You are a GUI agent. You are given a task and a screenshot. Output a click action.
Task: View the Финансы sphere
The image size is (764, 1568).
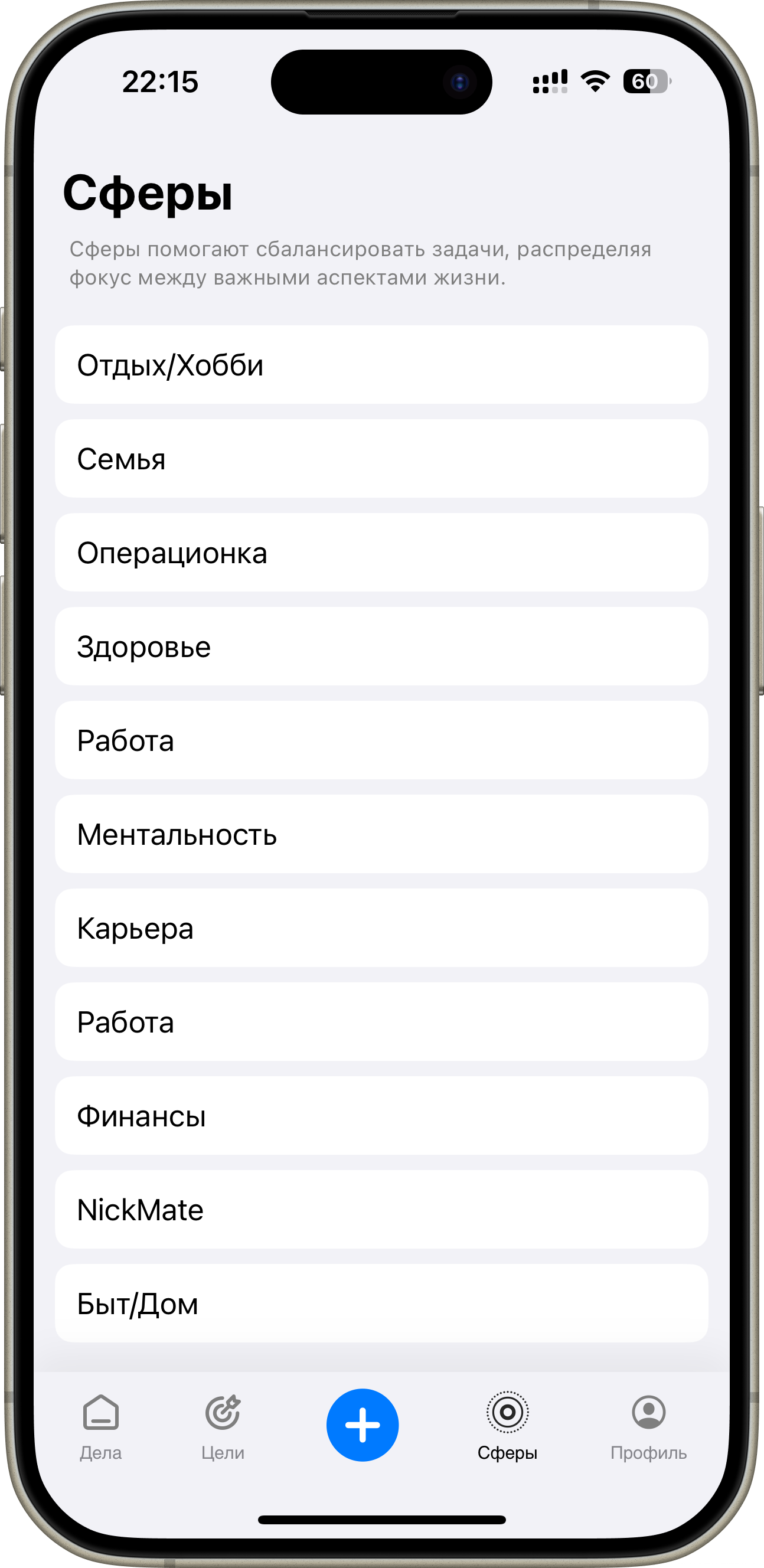point(381,1115)
